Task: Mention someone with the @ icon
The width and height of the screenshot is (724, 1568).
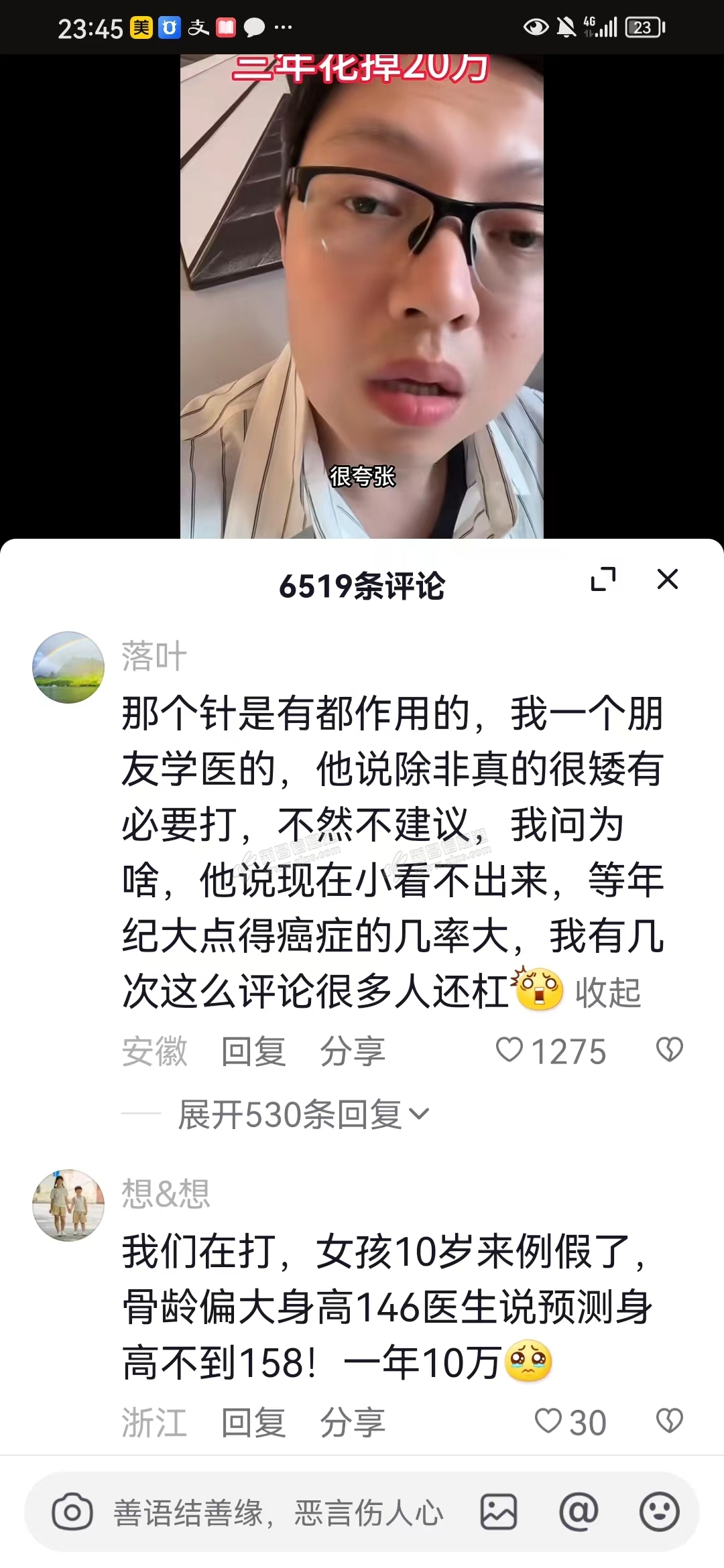Action: tap(579, 1512)
